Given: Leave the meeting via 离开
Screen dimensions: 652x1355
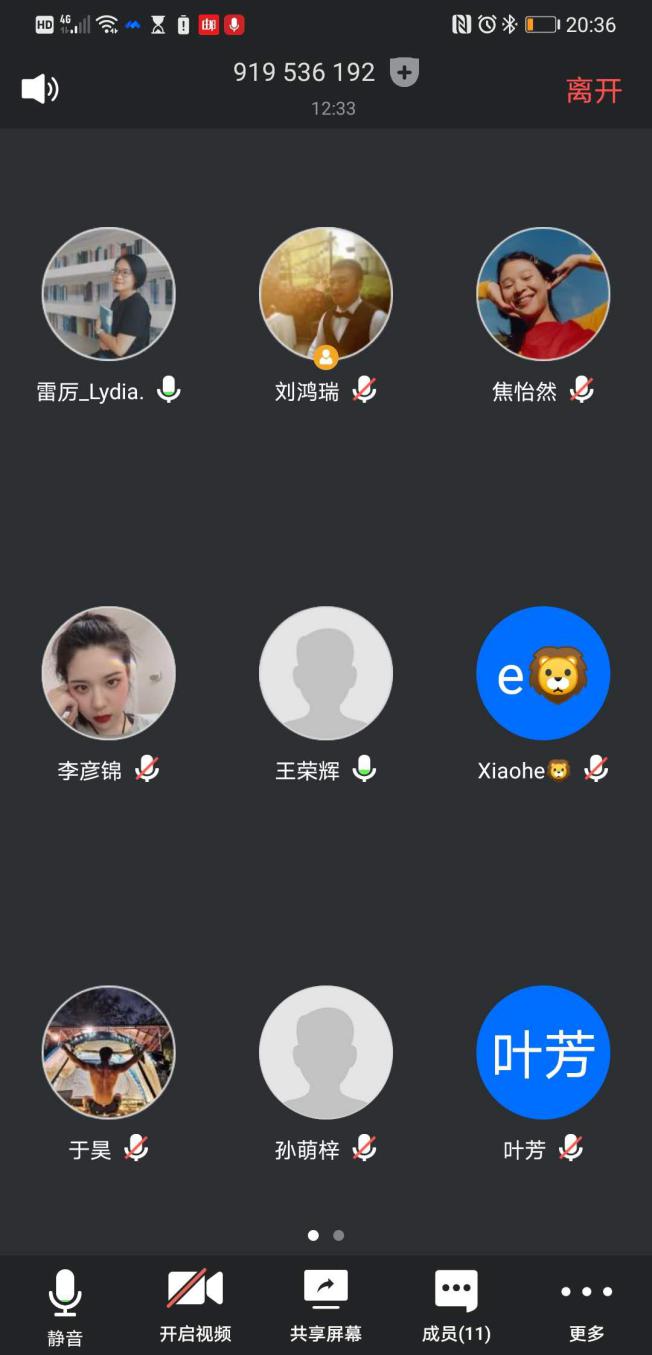Looking at the screenshot, I should point(594,91).
